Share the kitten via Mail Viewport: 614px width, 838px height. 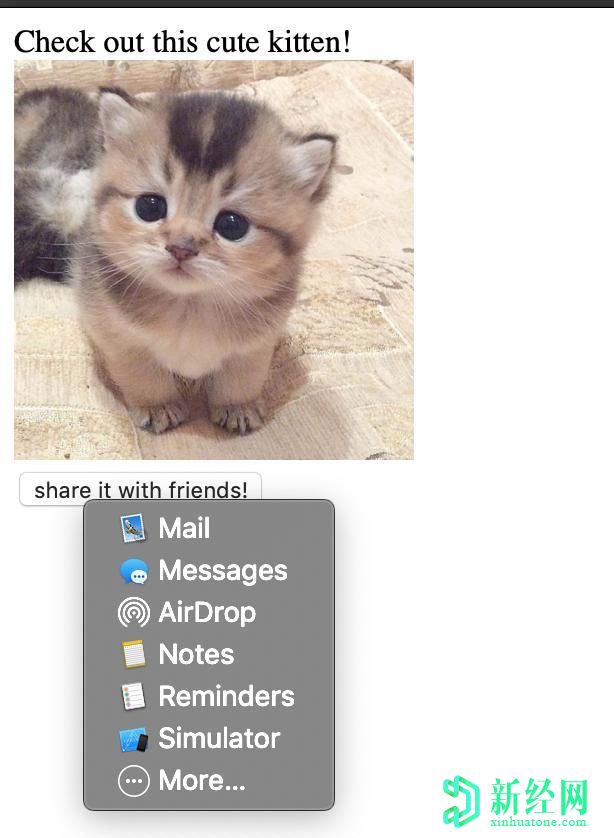pyautogui.click(x=184, y=528)
